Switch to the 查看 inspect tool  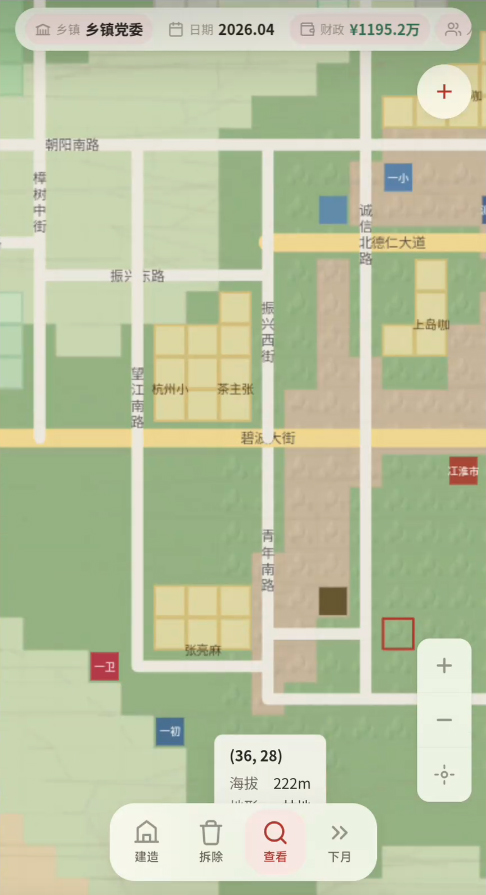(275, 842)
